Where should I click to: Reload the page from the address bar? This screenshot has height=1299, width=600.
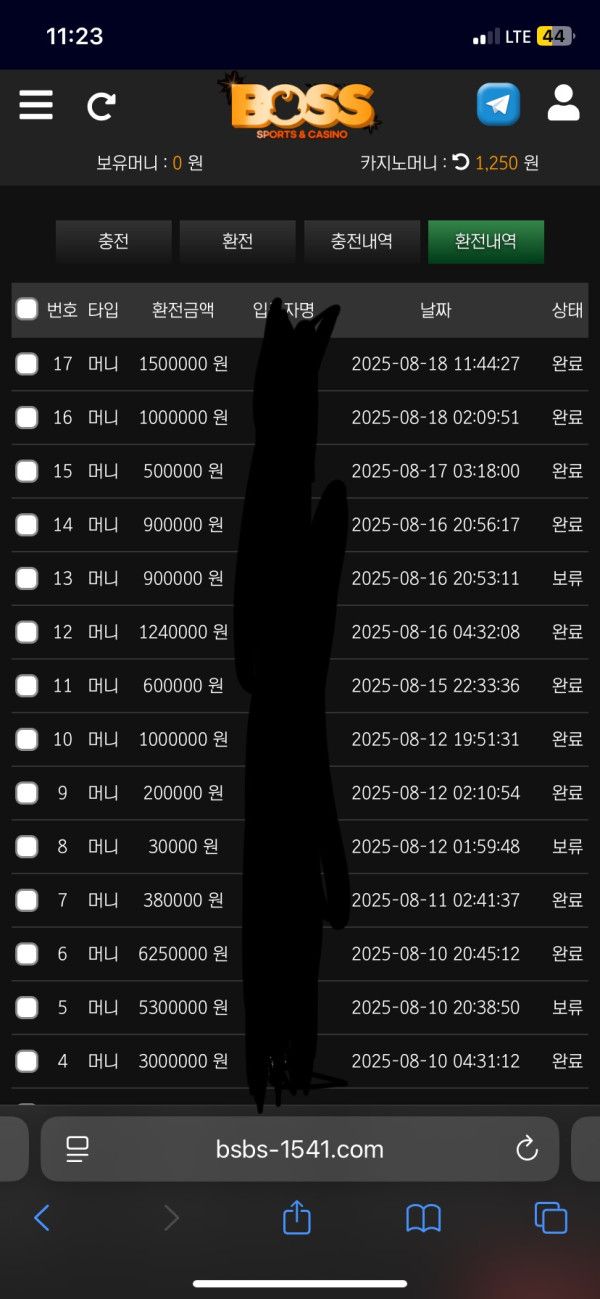click(527, 1149)
